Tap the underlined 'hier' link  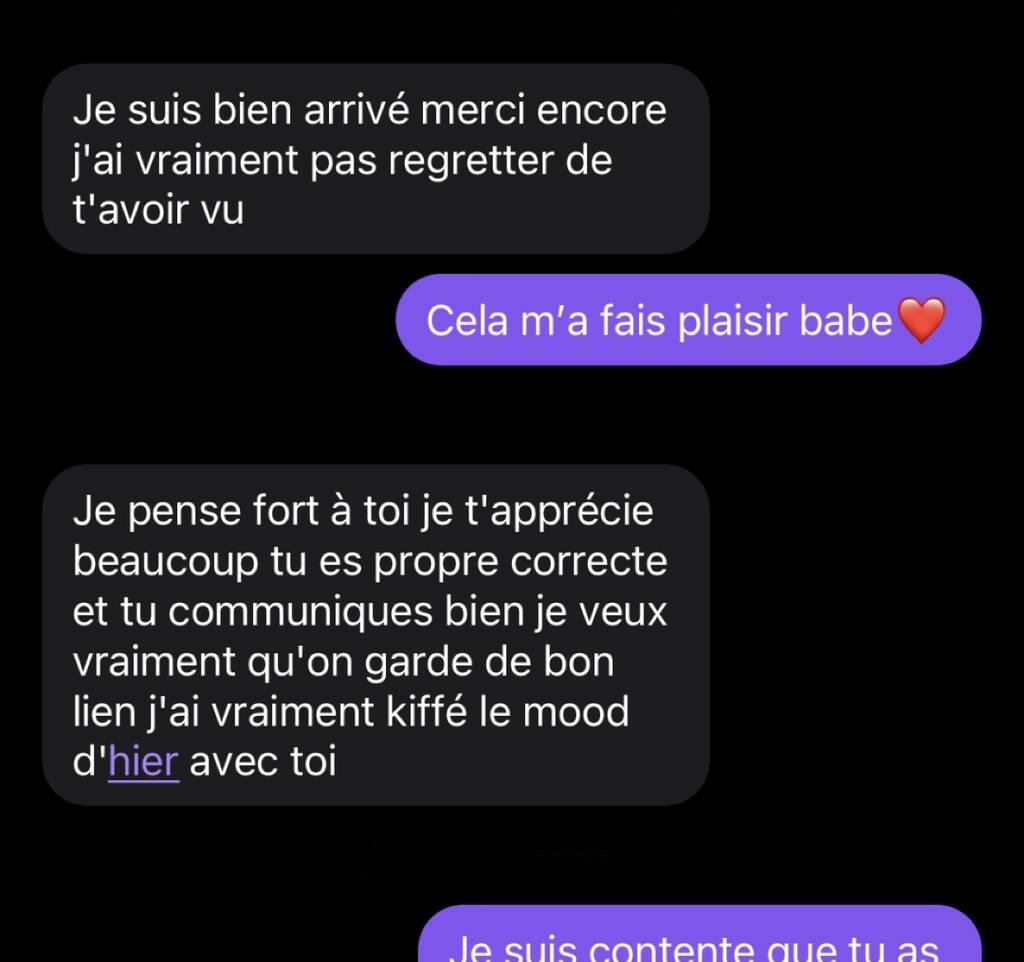[x=143, y=763]
